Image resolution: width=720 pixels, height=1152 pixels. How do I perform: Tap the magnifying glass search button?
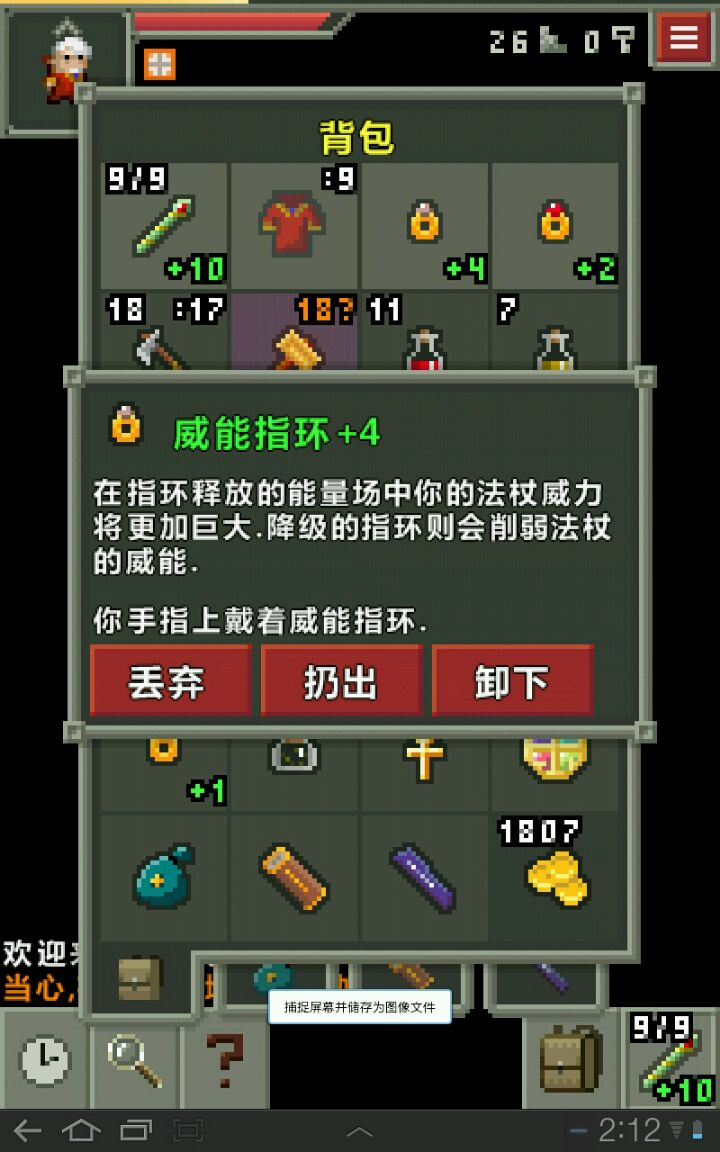click(134, 1060)
